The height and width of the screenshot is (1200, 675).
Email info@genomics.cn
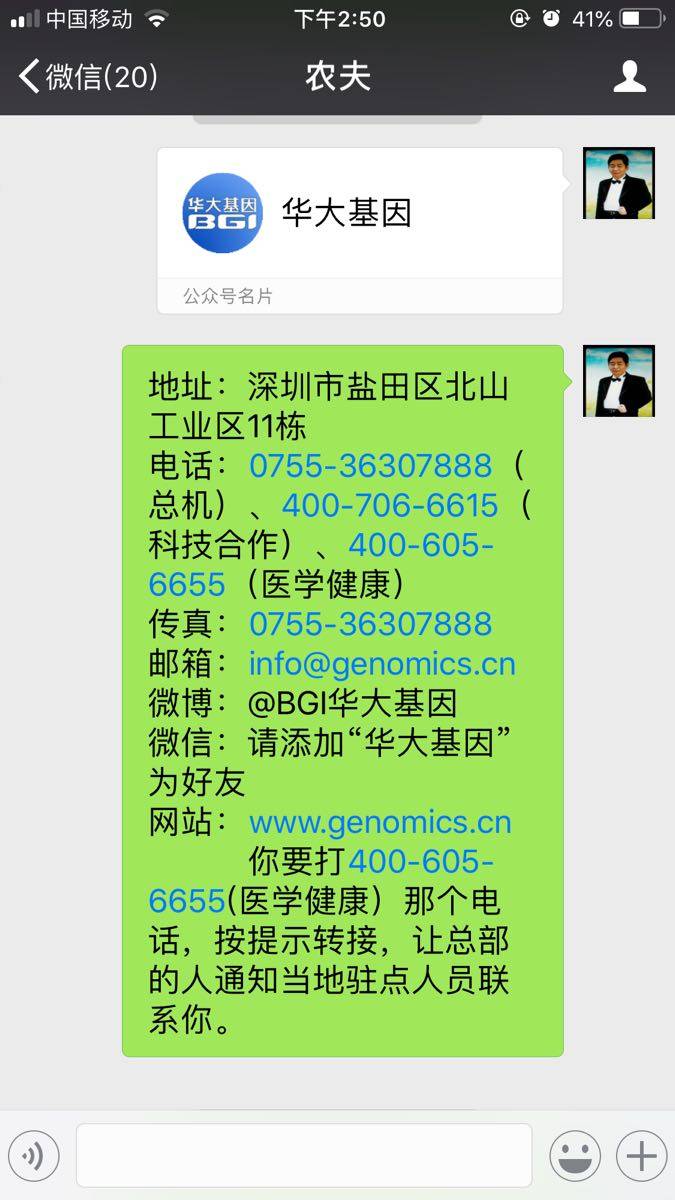tap(382, 664)
